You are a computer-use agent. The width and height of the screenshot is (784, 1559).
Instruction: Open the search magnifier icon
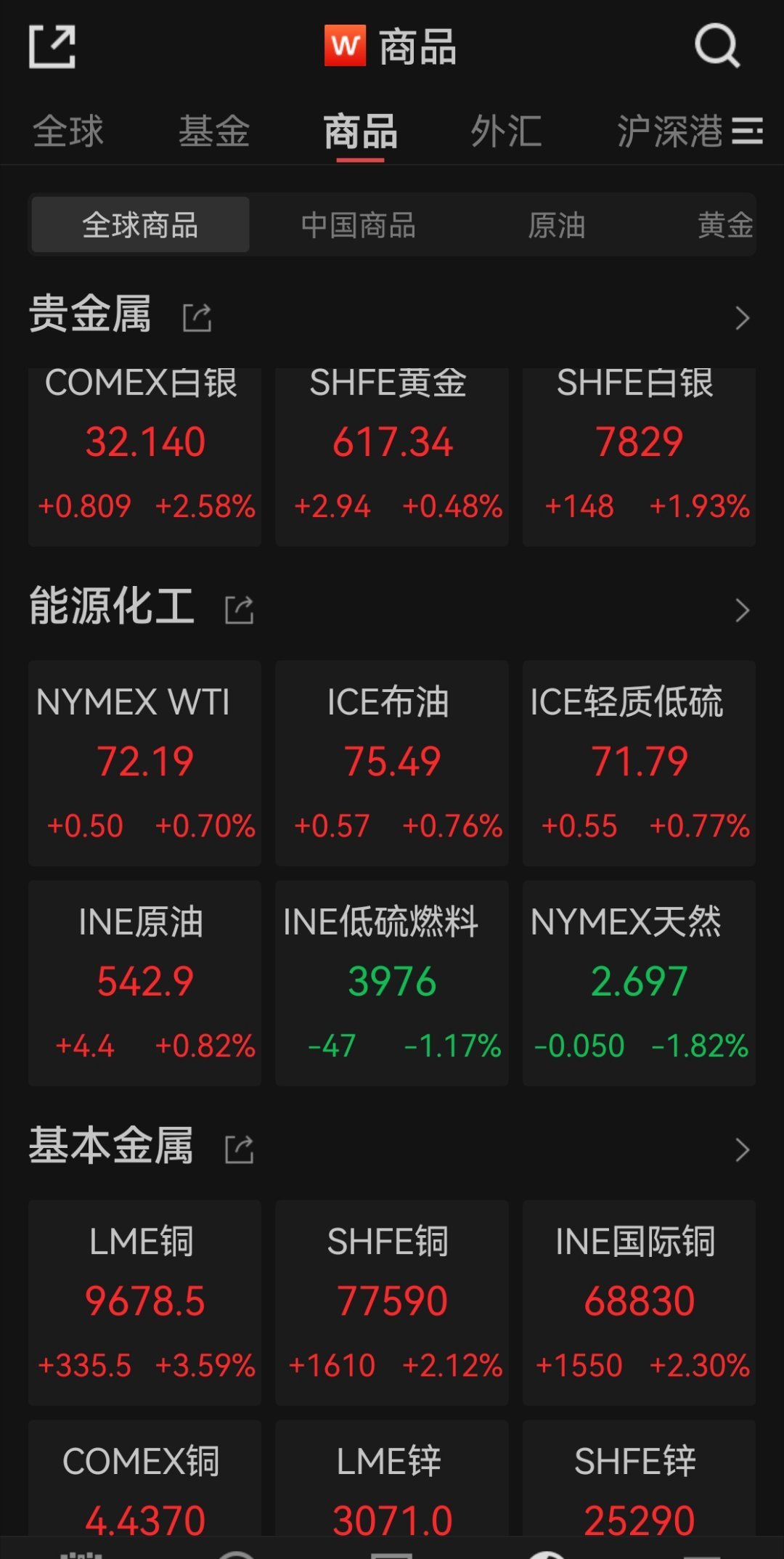[x=717, y=46]
